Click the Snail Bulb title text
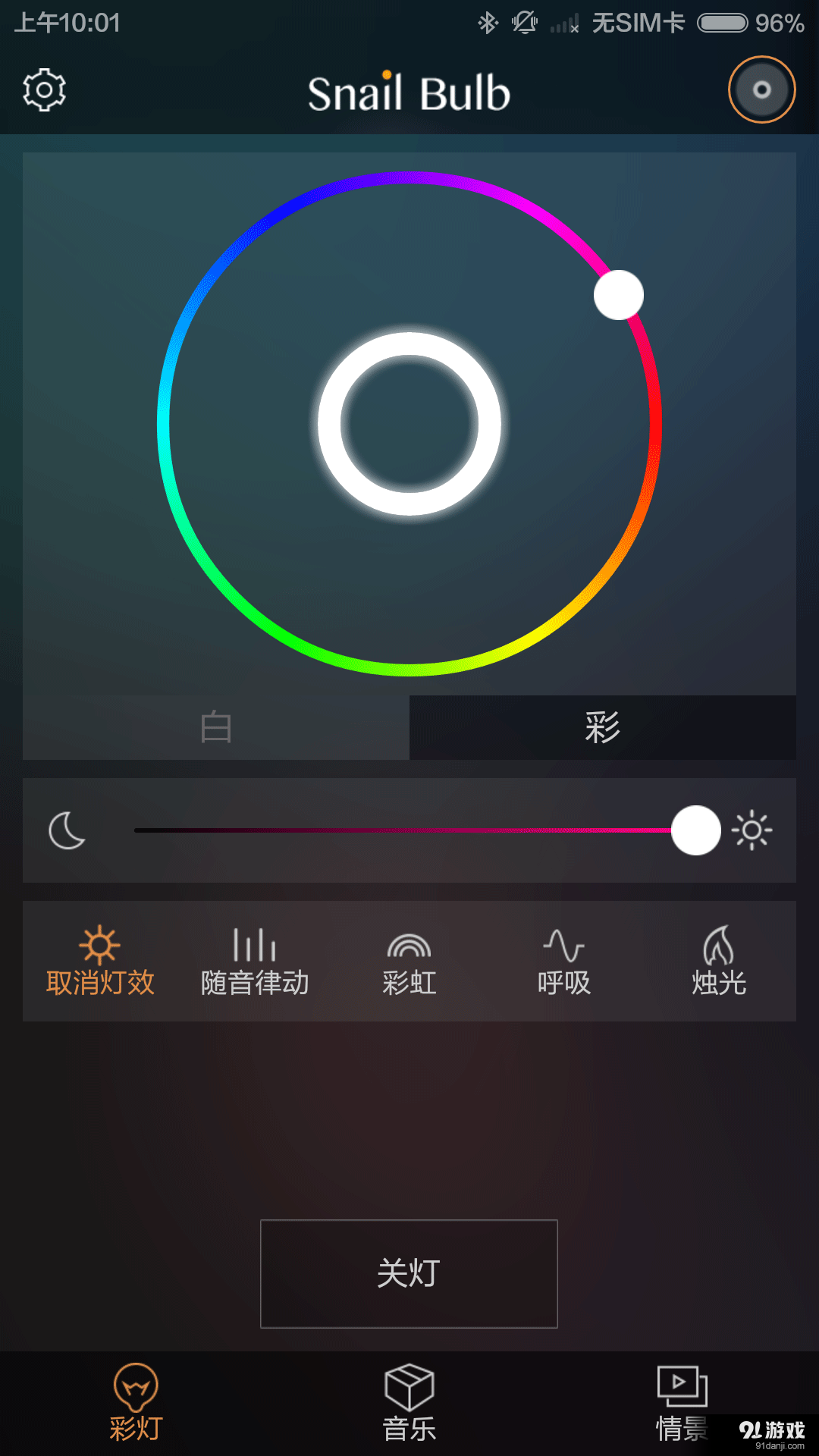This screenshot has width=819, height=1456. pos(409,91)
